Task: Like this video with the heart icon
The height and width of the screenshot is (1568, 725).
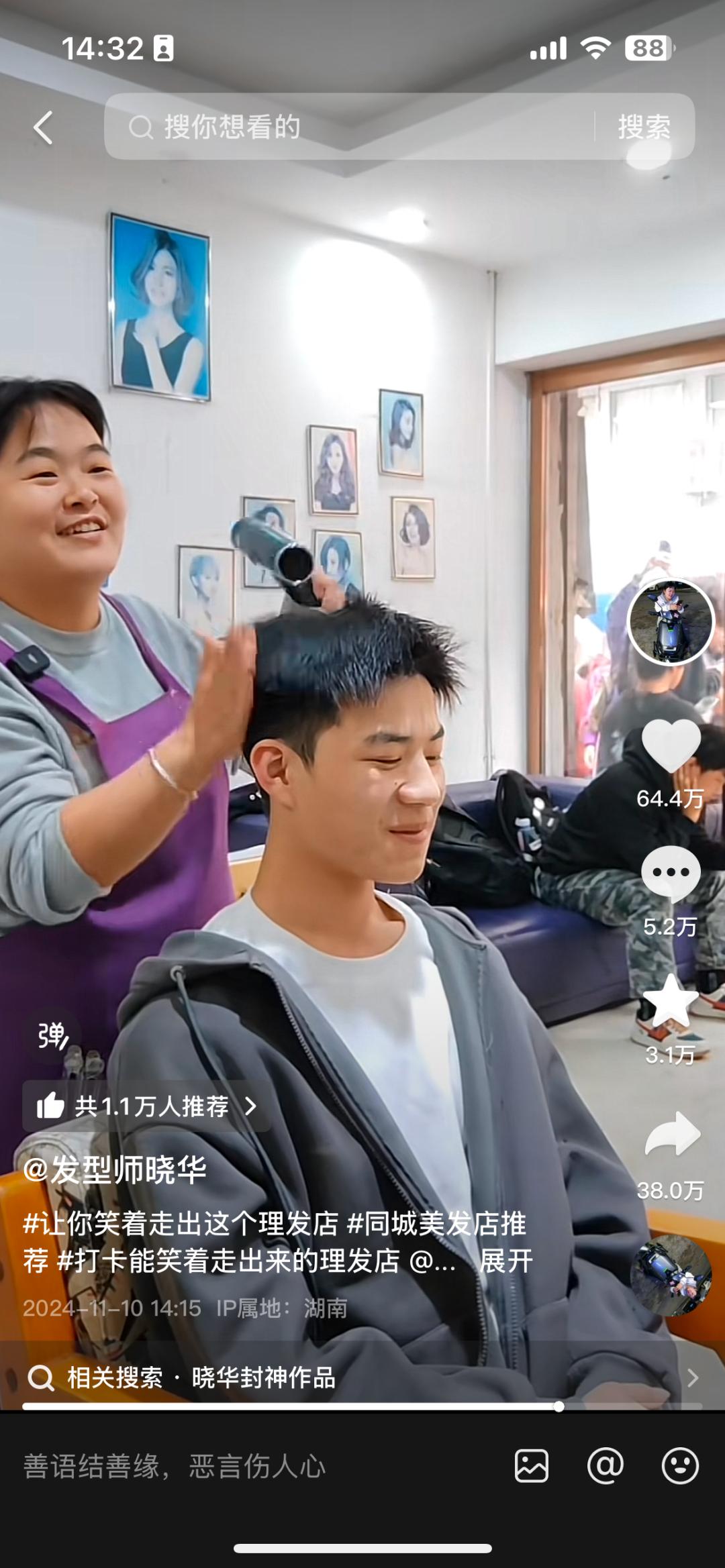Action: tap(671, 746)
